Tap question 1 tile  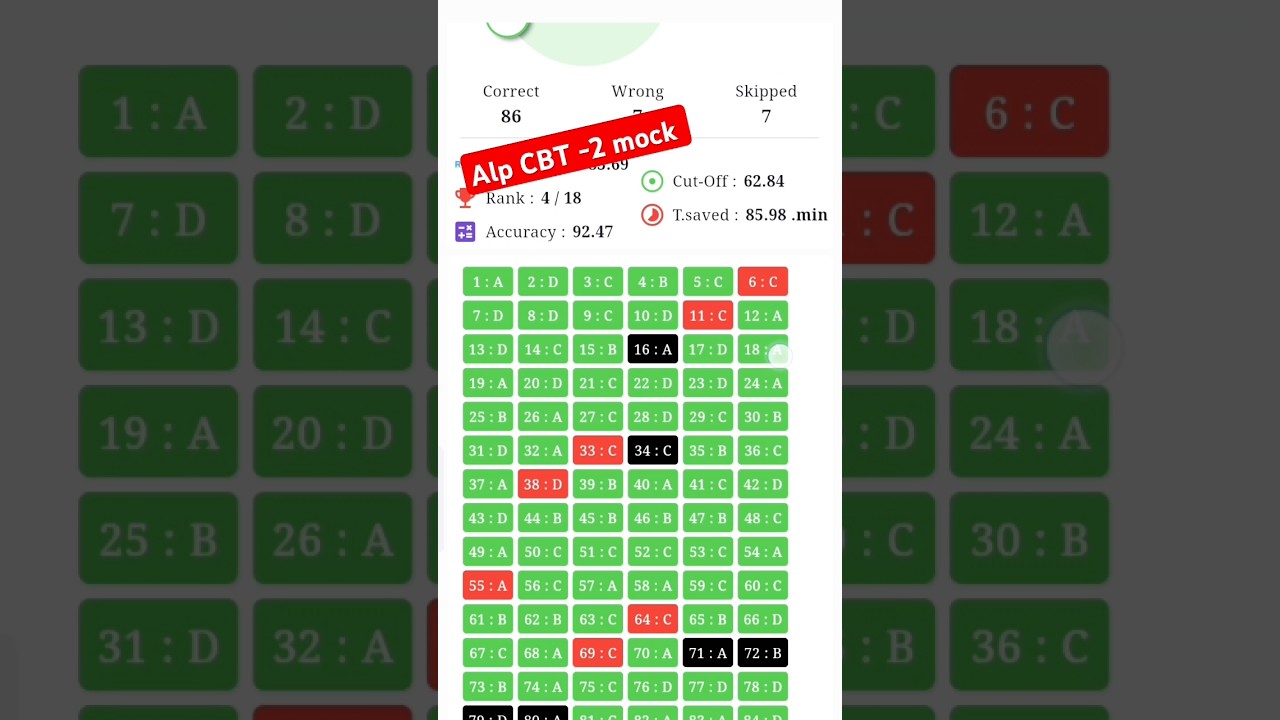click(x=487, y=282)
